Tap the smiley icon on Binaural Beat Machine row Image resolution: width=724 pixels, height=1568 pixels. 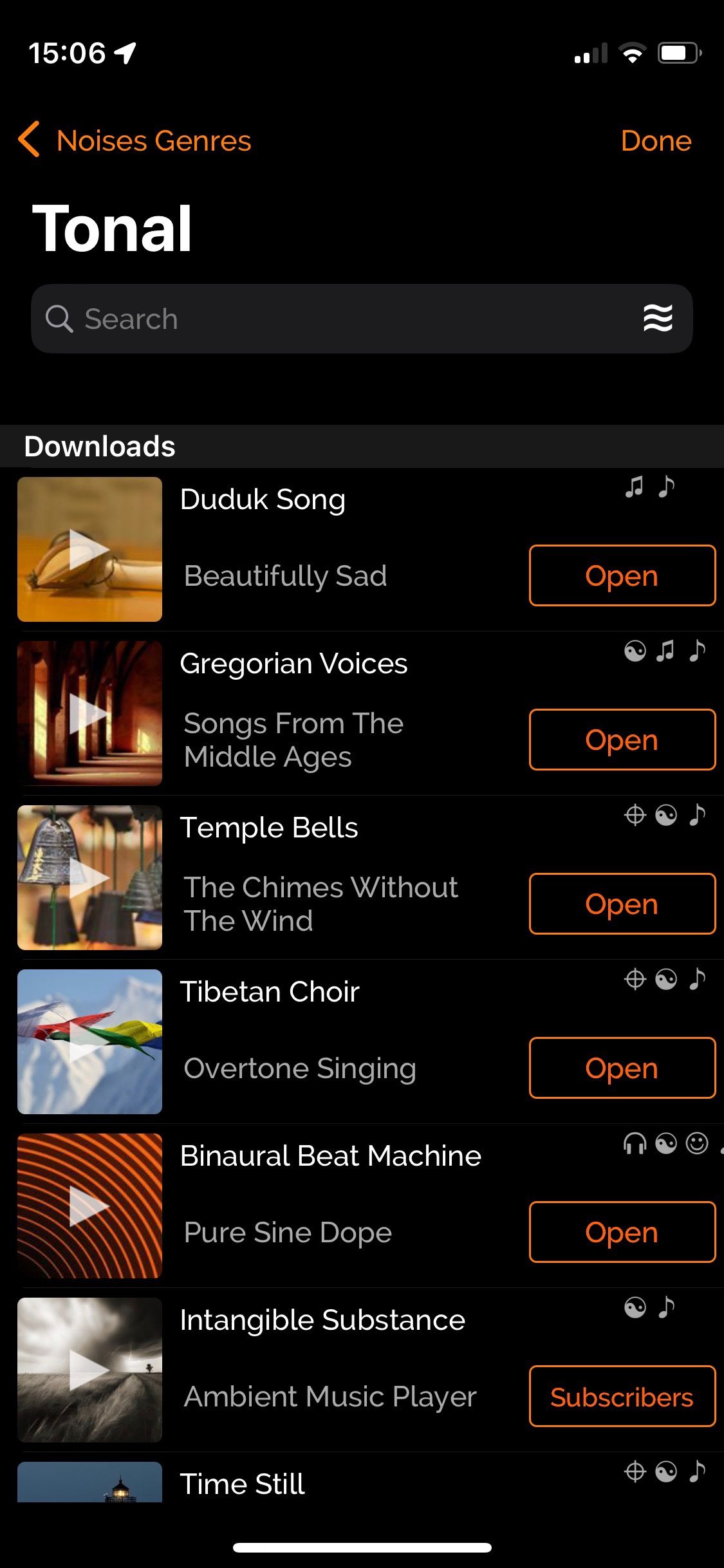point(698,1143)
